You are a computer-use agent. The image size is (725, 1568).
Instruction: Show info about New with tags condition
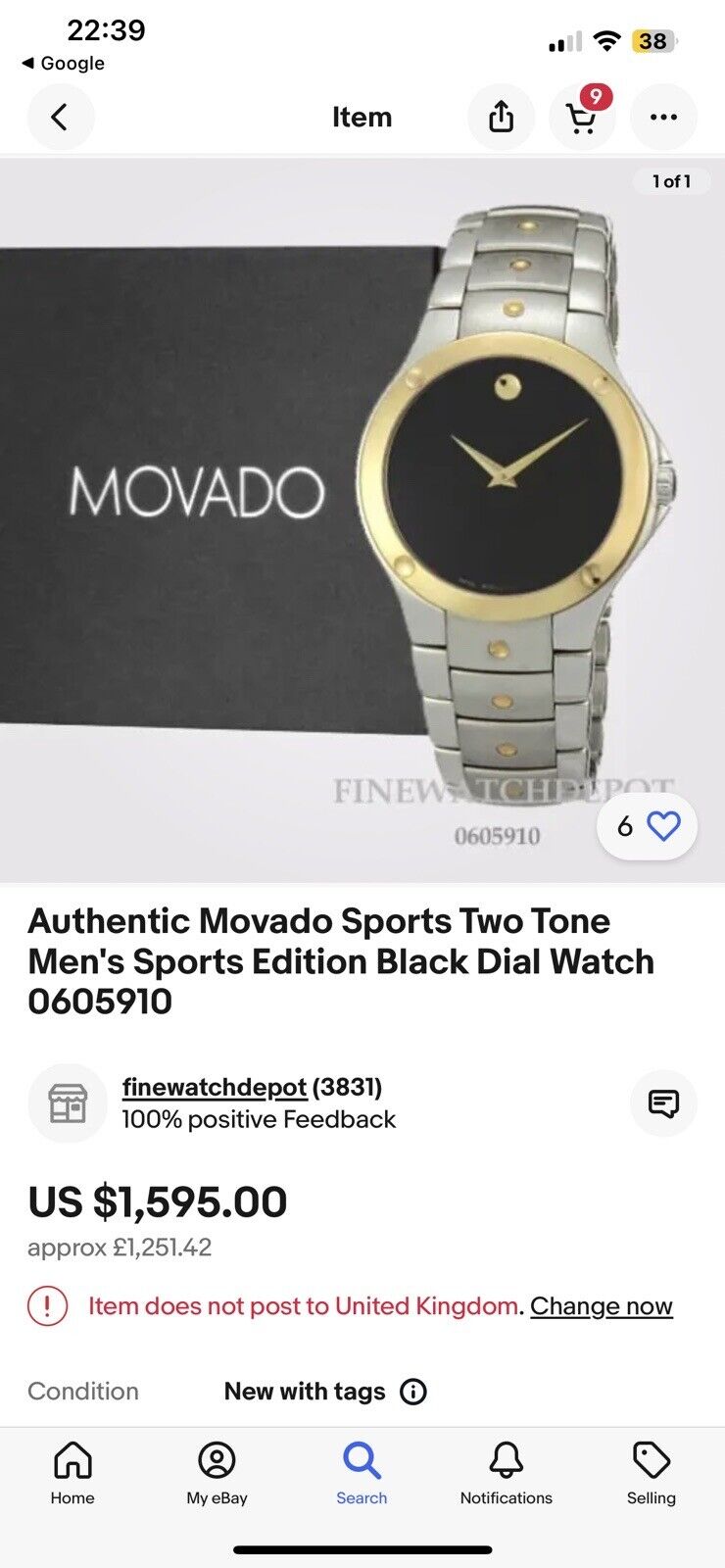(x=413, y=1392)
